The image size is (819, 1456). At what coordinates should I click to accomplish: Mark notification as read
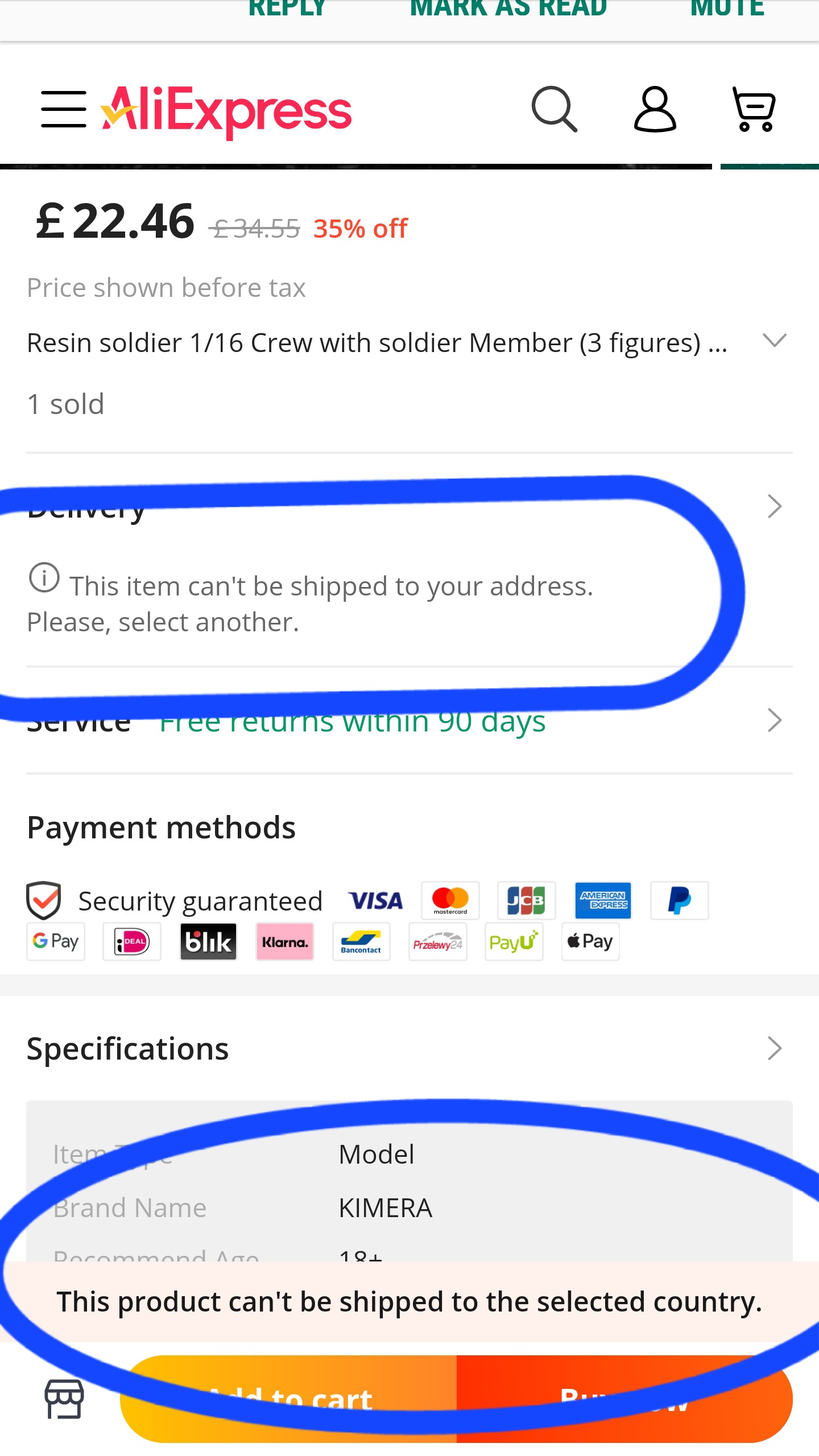pos(508,9)
